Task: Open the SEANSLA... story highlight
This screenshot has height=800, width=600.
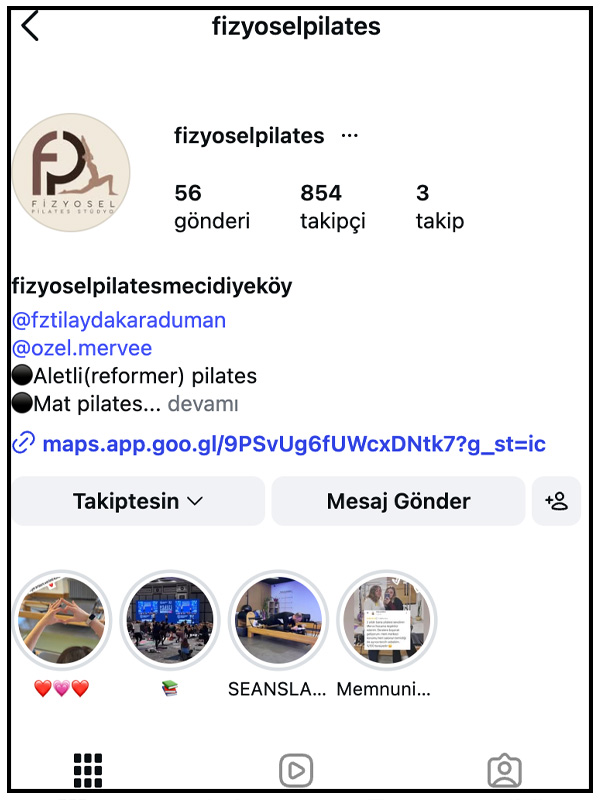Action: 278,620
